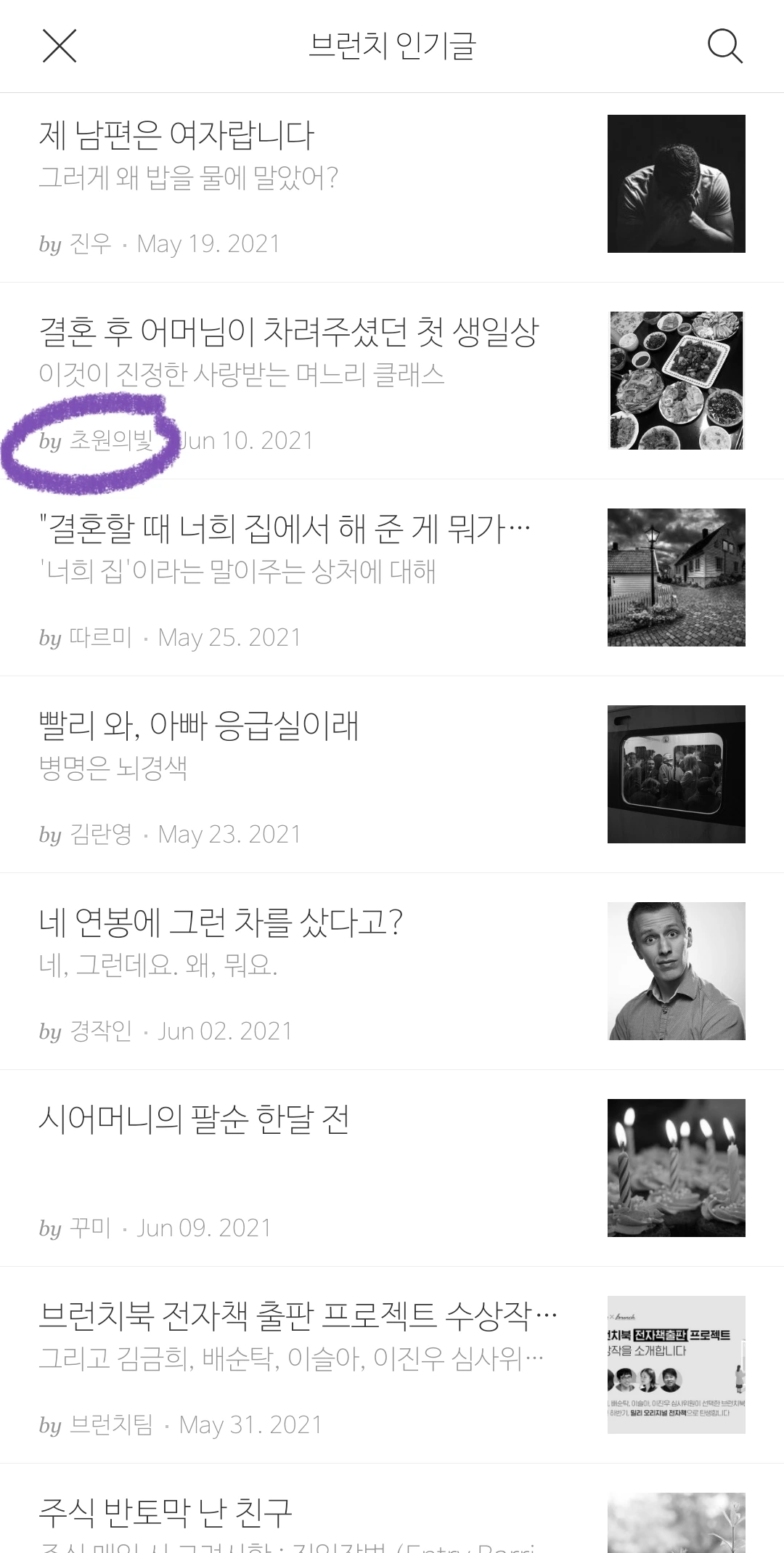Open the search magnifier icon
Viewport: 784px width, 1553px height.
724,46
